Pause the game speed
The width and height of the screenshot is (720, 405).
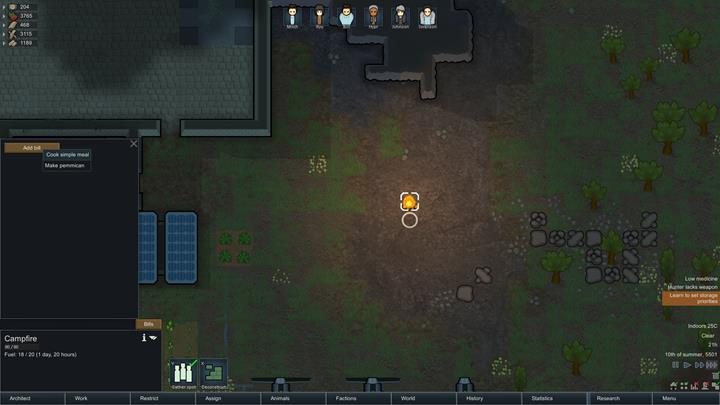pyautogui.click(x=675, y=365)
